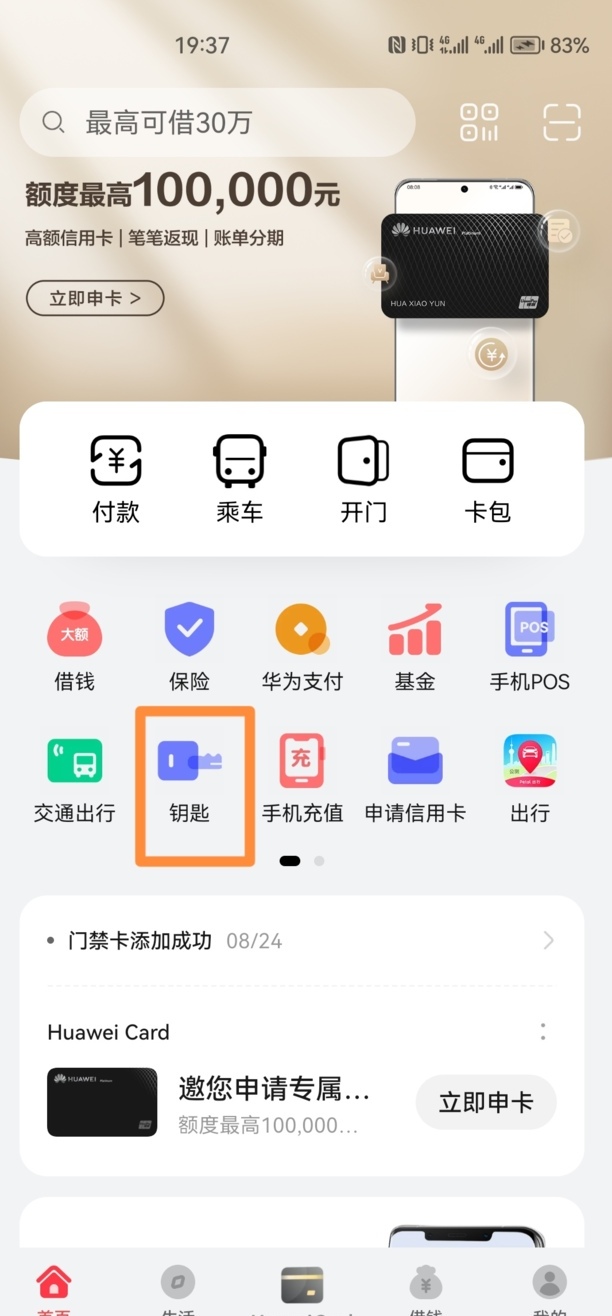Open the 借钱 service in the grid
This screenshot has width=612, height=1316.
pos(75,647)
